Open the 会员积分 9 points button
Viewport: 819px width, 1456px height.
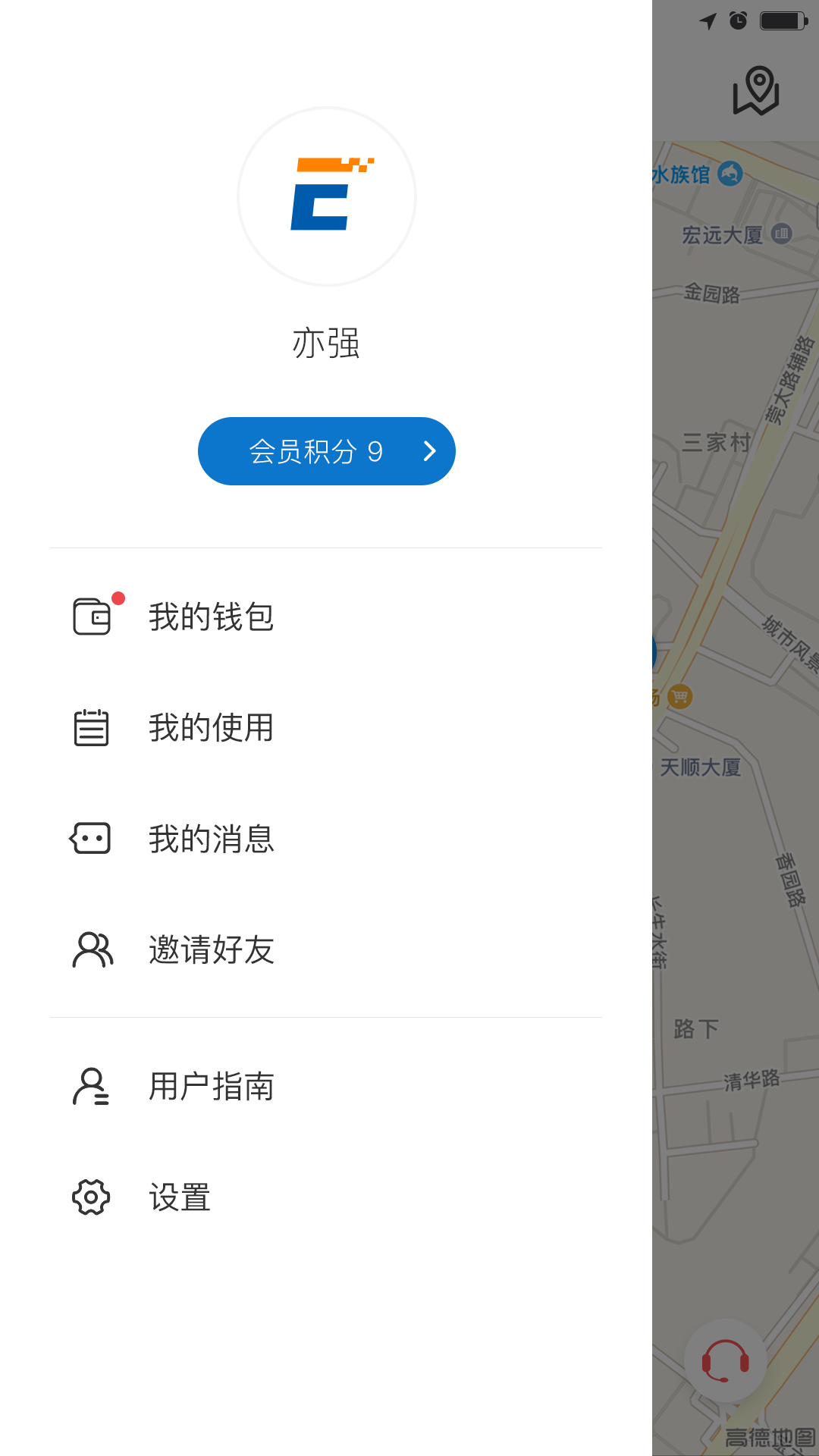click(x=326, y=451)
